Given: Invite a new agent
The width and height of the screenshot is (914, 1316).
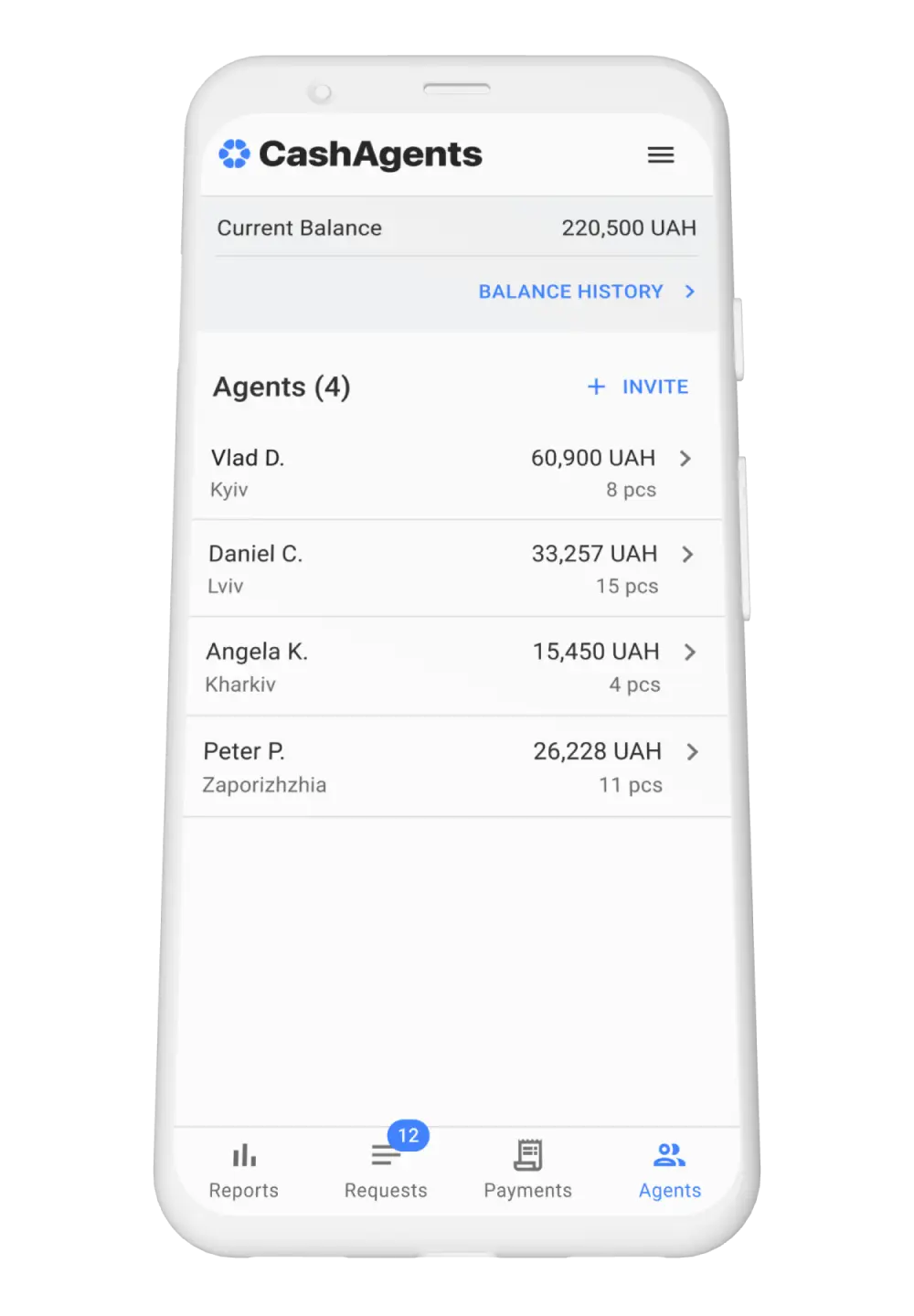Looking at the screenshot, I should (x=638, y=387).
